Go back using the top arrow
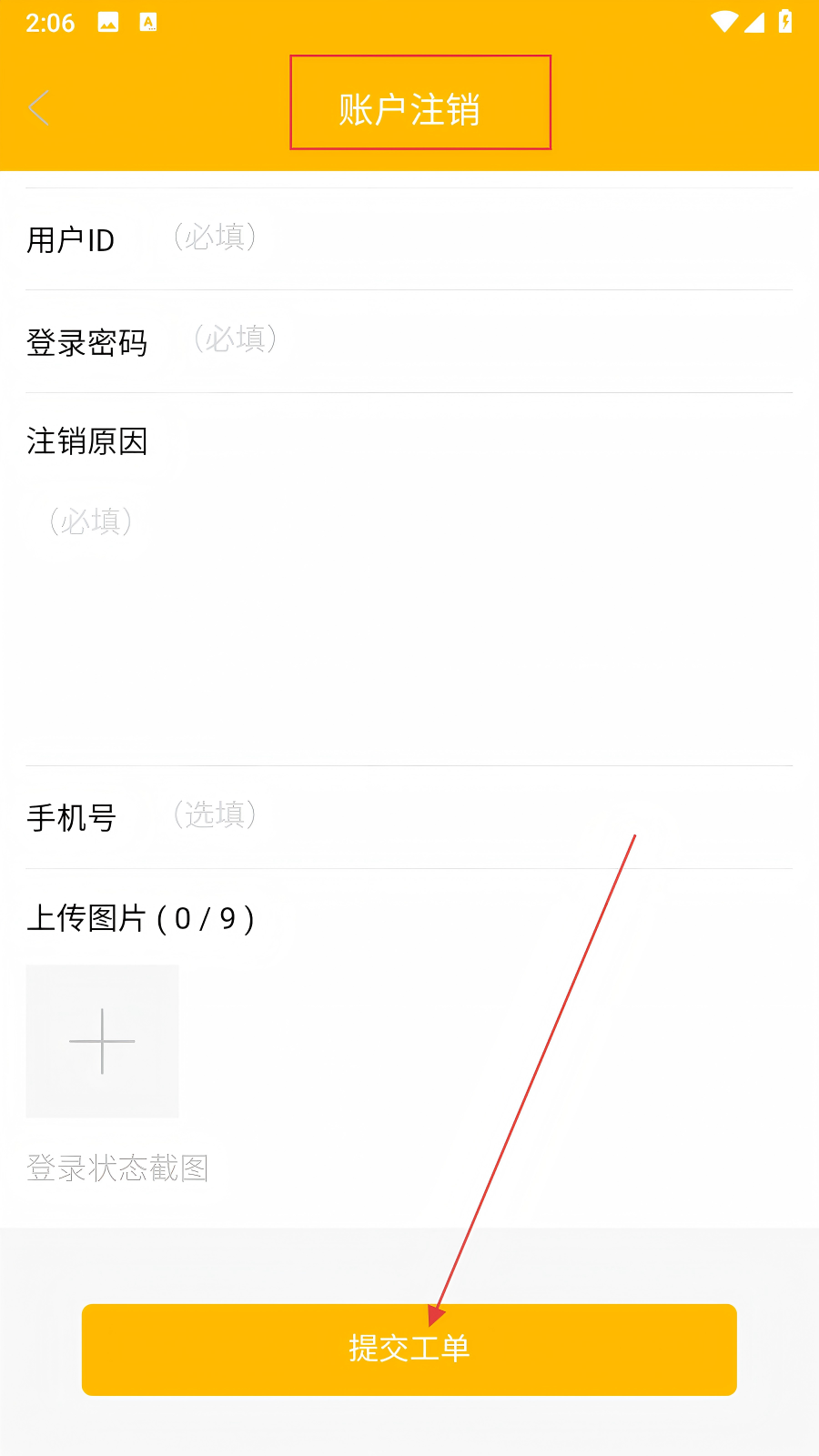This screenshot has height=1456, width=819. [39, 108]
